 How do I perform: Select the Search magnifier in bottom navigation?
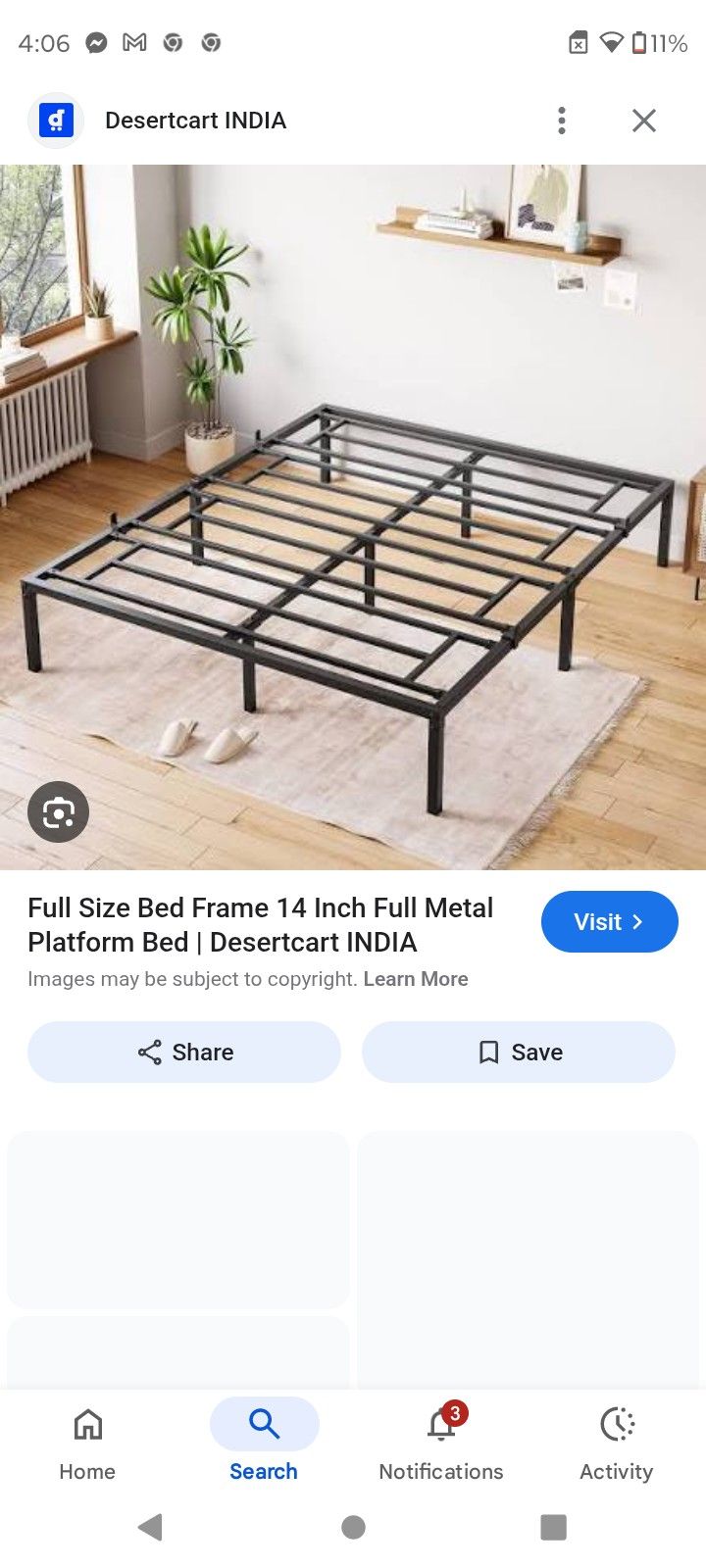[x=263, y=1424]
